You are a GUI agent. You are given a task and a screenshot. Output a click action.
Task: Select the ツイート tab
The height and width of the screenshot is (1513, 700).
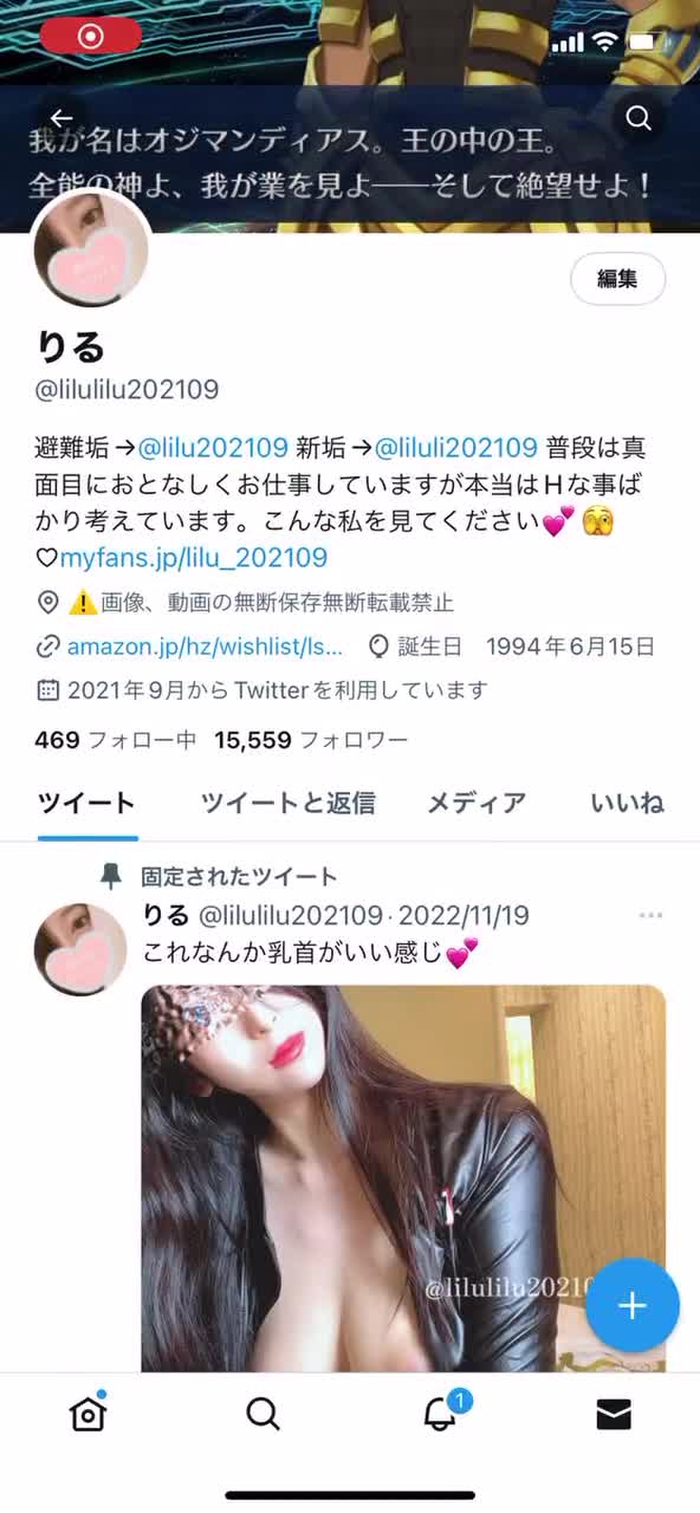(x=86, y=802)
